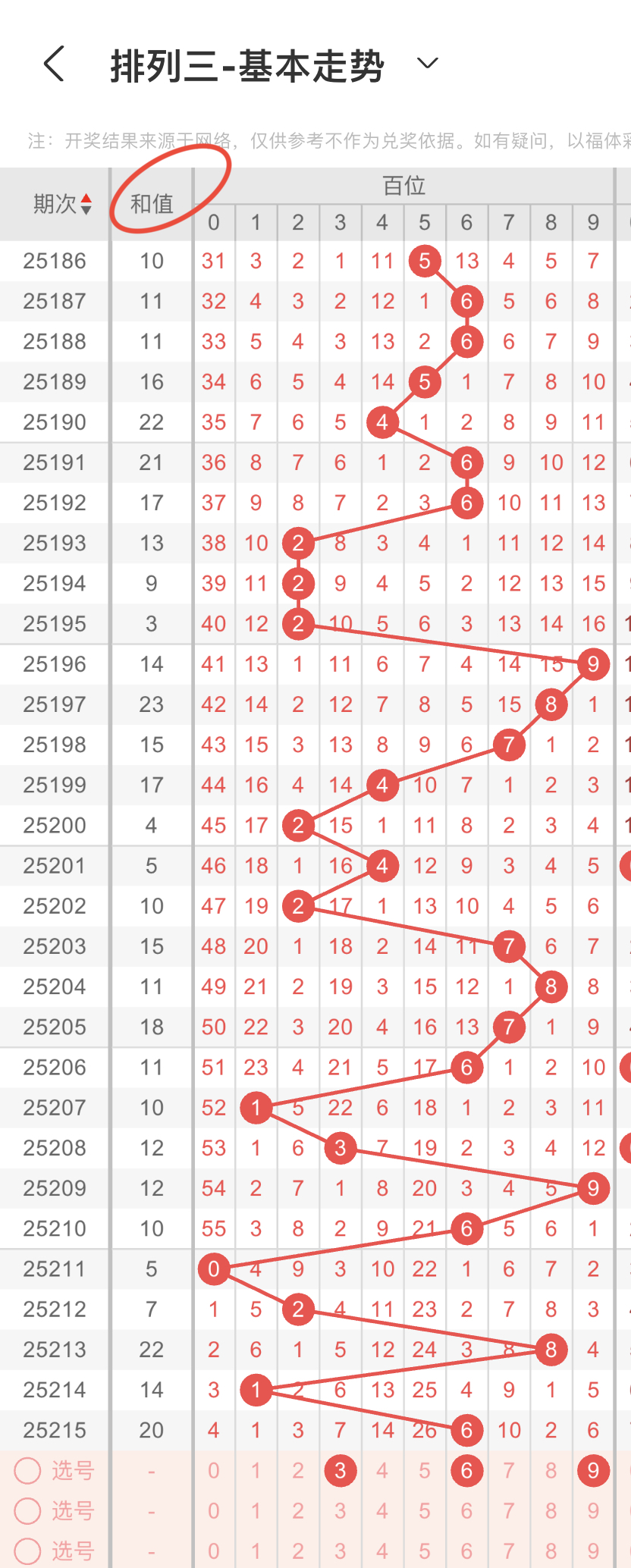Expand the 排列三-基本走势 title dropdown
This screenshot has width=631, height=1568.
coord(428,63)
